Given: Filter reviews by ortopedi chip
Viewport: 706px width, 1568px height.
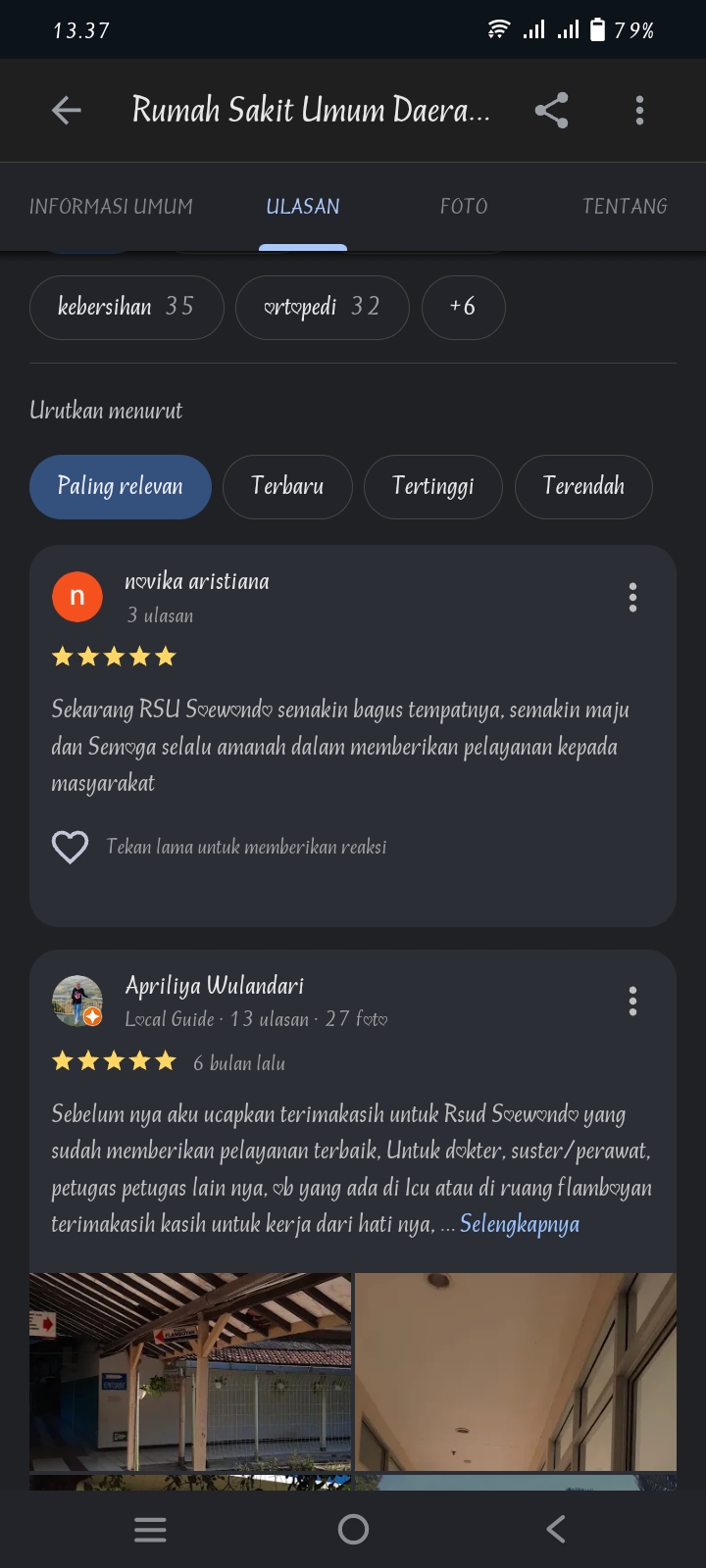Looking at the screenshot, I should tap(322, 308).
